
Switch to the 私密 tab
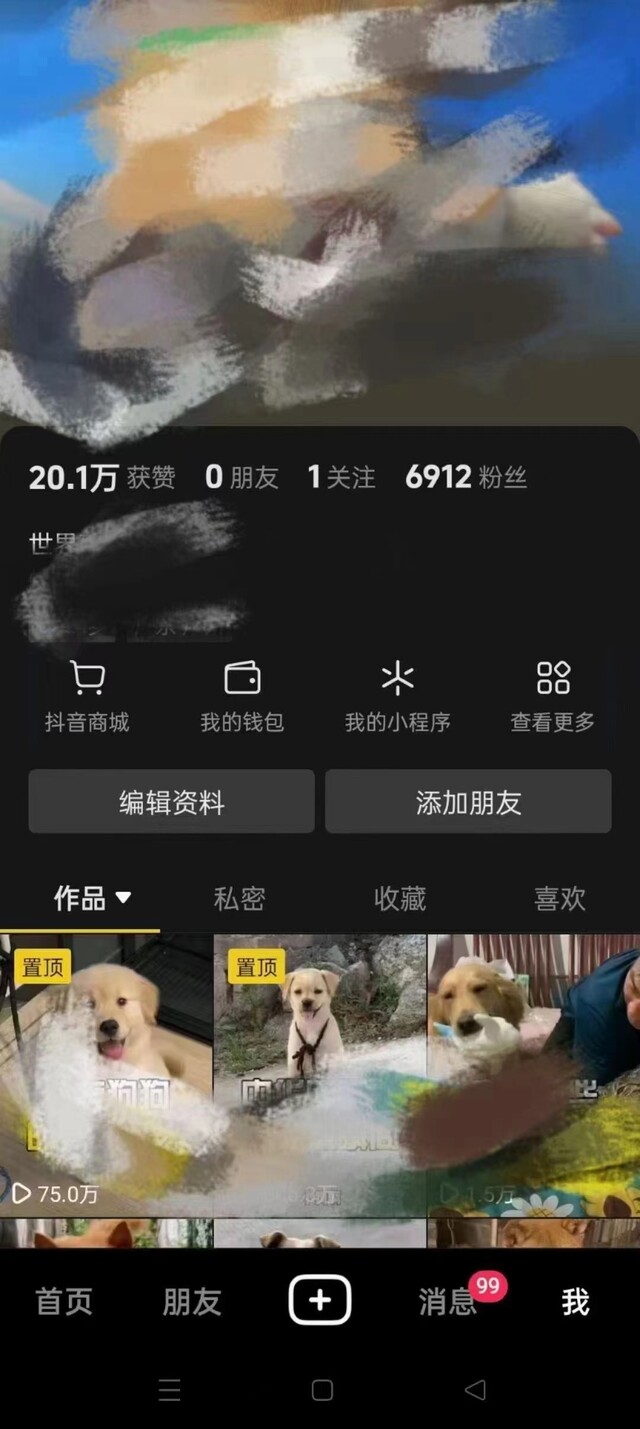(239, 898)
